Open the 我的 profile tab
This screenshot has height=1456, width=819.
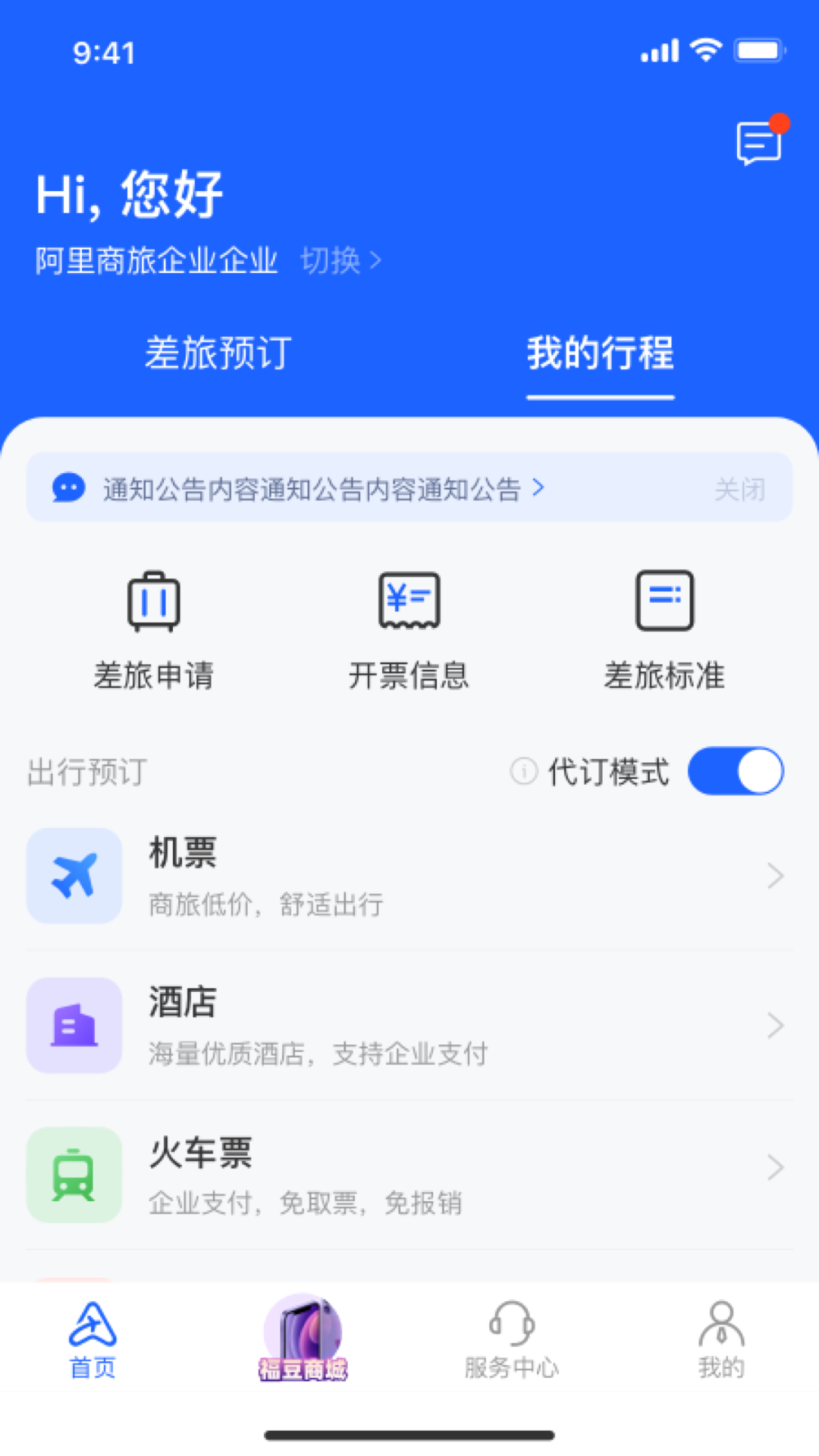tap(721, 1340)
